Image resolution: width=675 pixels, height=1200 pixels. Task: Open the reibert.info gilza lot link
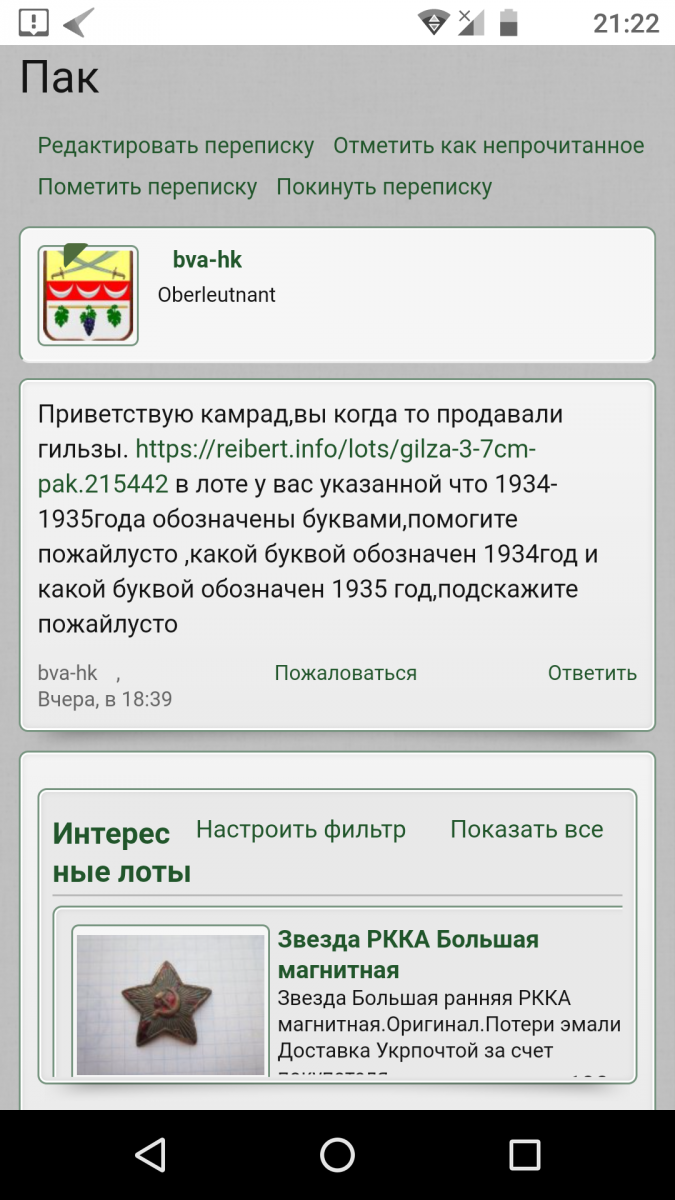tap(287, 466)
